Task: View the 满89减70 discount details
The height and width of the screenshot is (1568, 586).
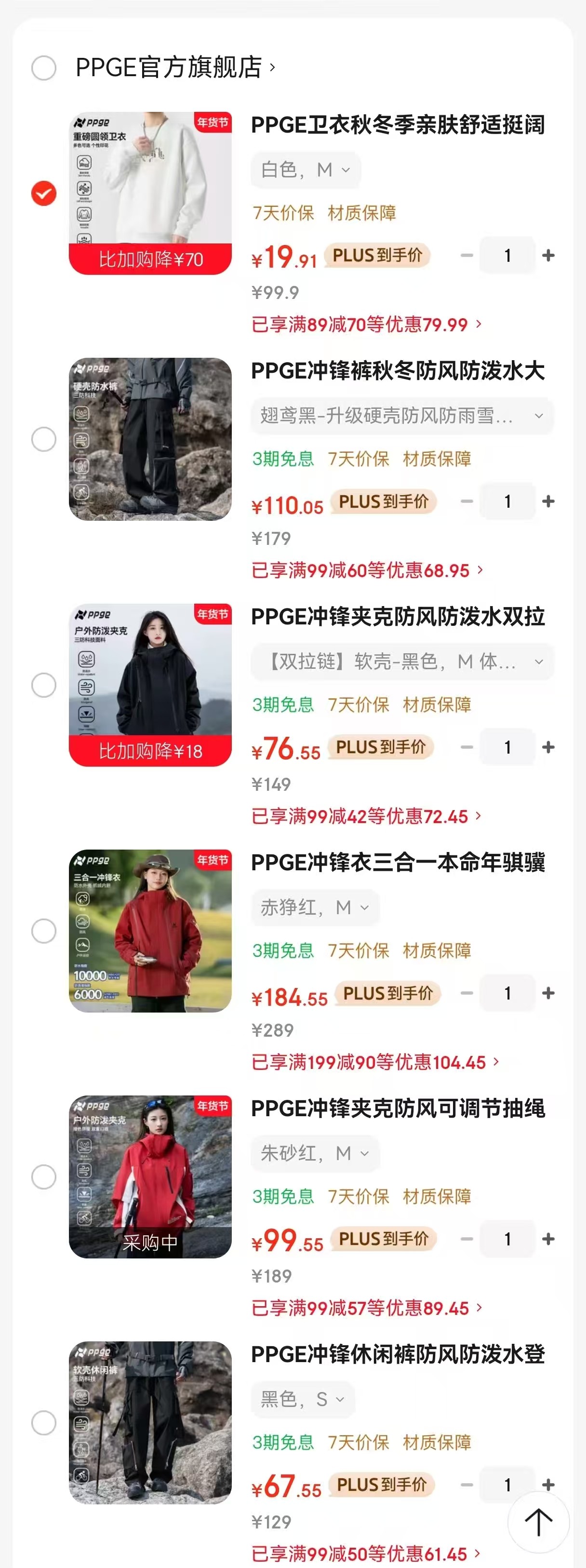Action: [366, 324]
